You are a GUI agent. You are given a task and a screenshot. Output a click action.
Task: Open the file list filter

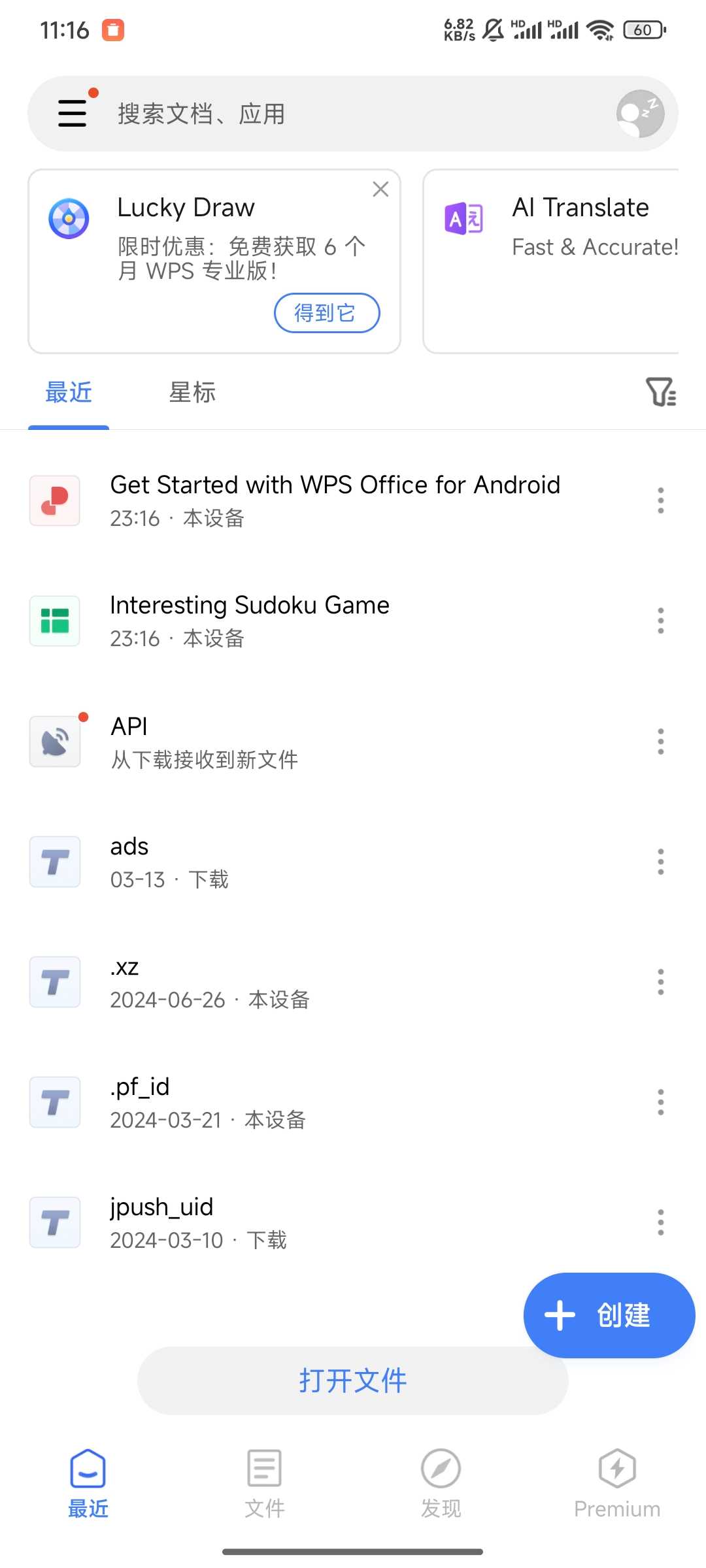tap(660, 392)
